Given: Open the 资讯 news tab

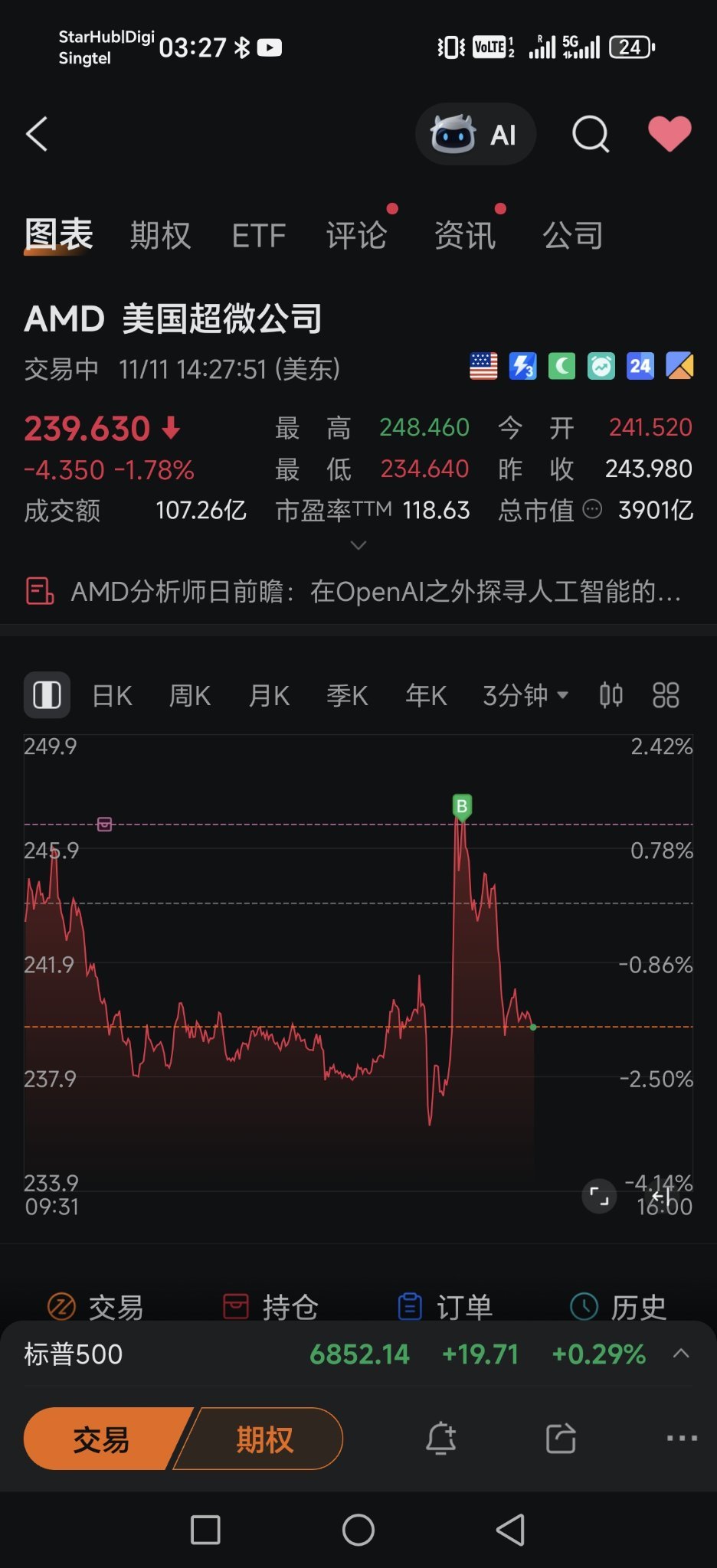Looking at the screenshot, I should pos(465,235).
